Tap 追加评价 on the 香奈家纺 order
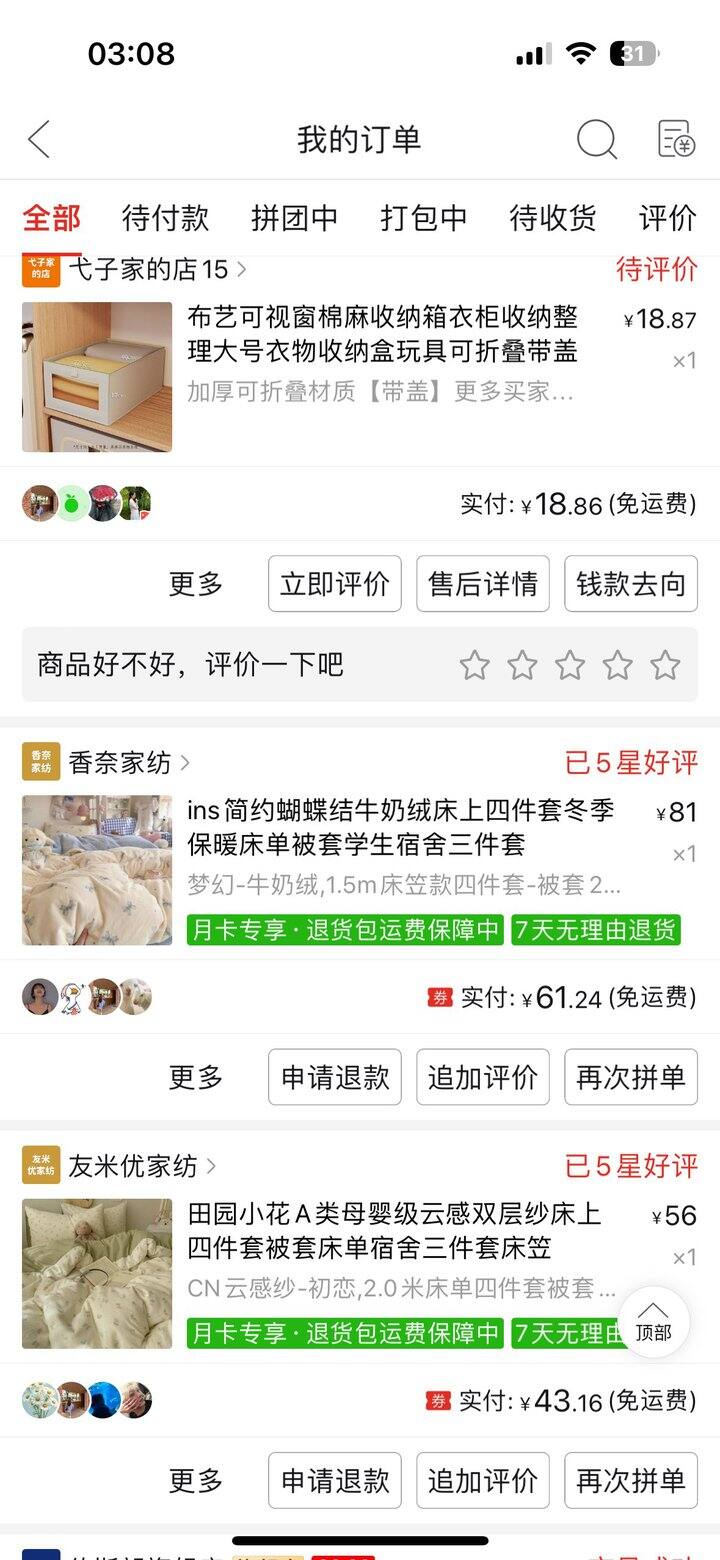The image size is (720, 1560). [483, 1077]
